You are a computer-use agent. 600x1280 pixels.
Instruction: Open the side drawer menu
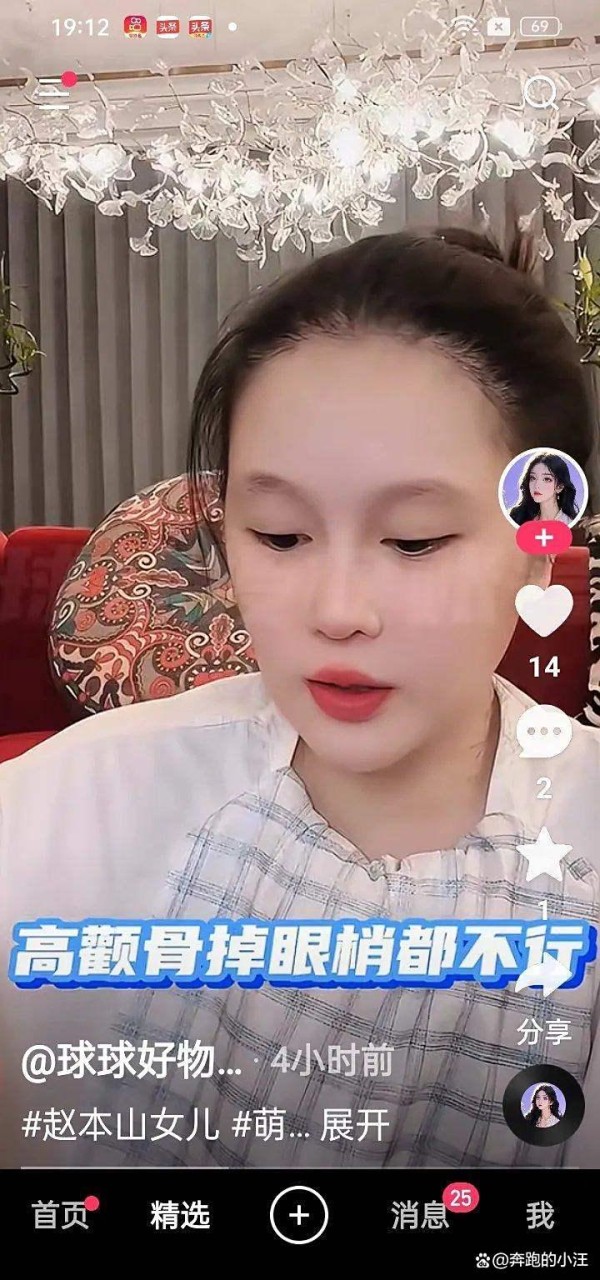click(54, 95)
